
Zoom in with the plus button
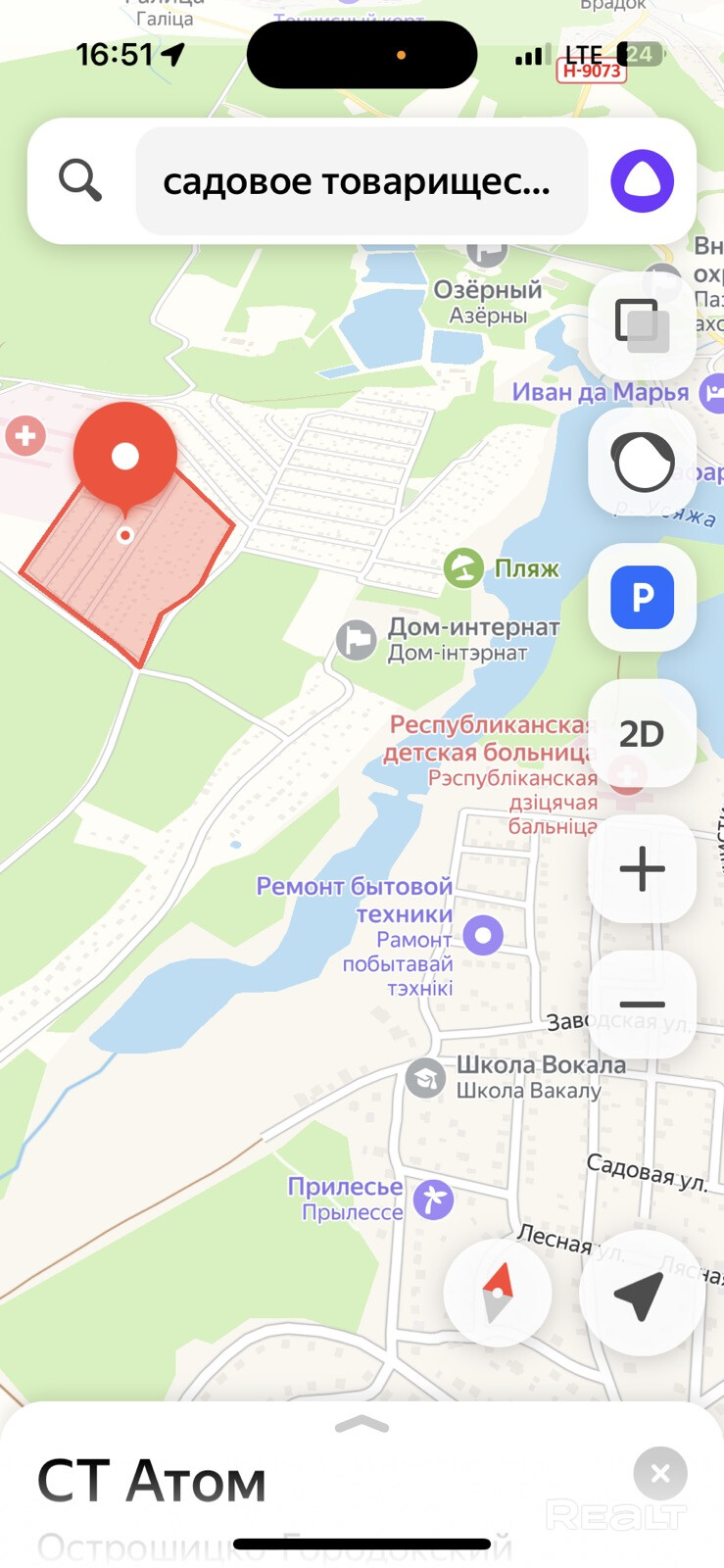pos(642,868)
